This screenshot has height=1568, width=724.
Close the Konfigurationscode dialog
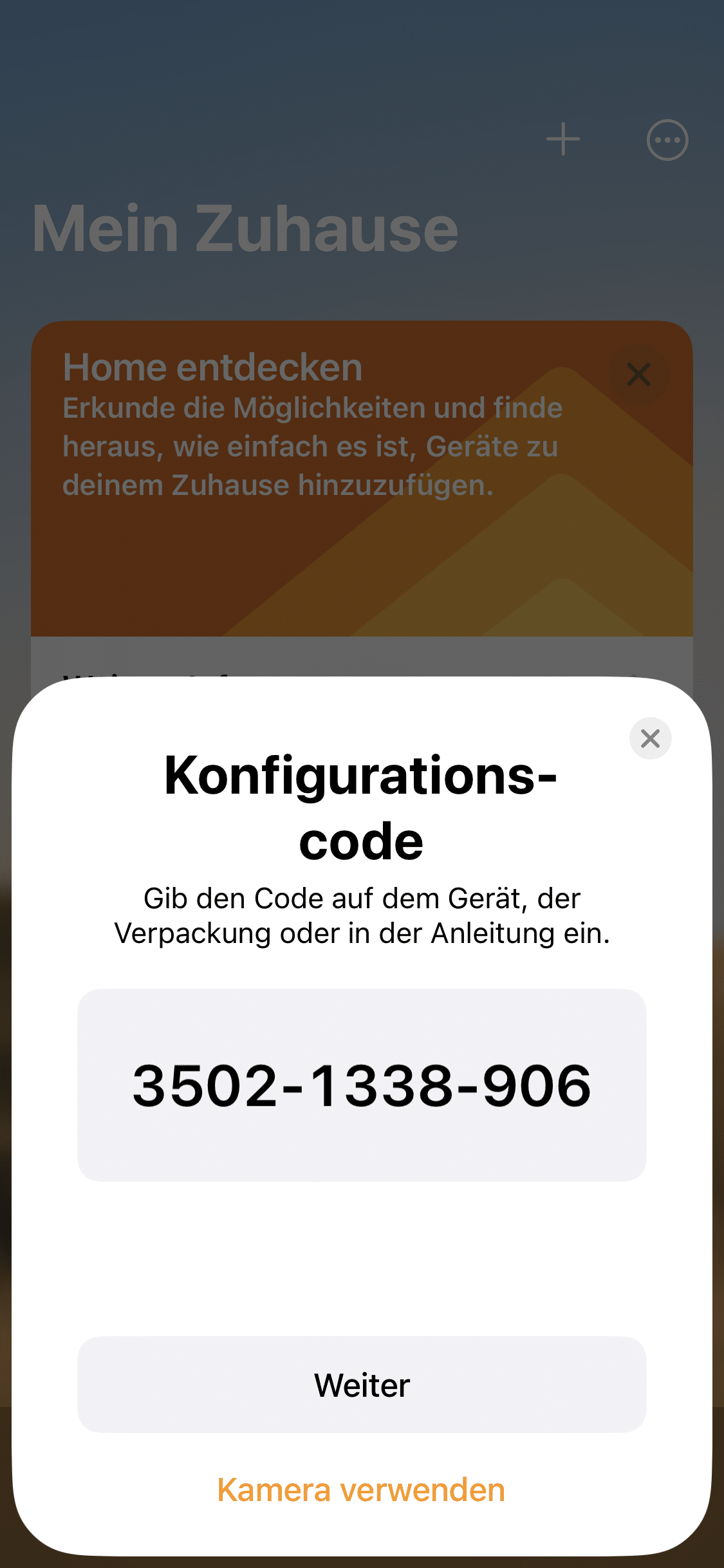point(650,738)
